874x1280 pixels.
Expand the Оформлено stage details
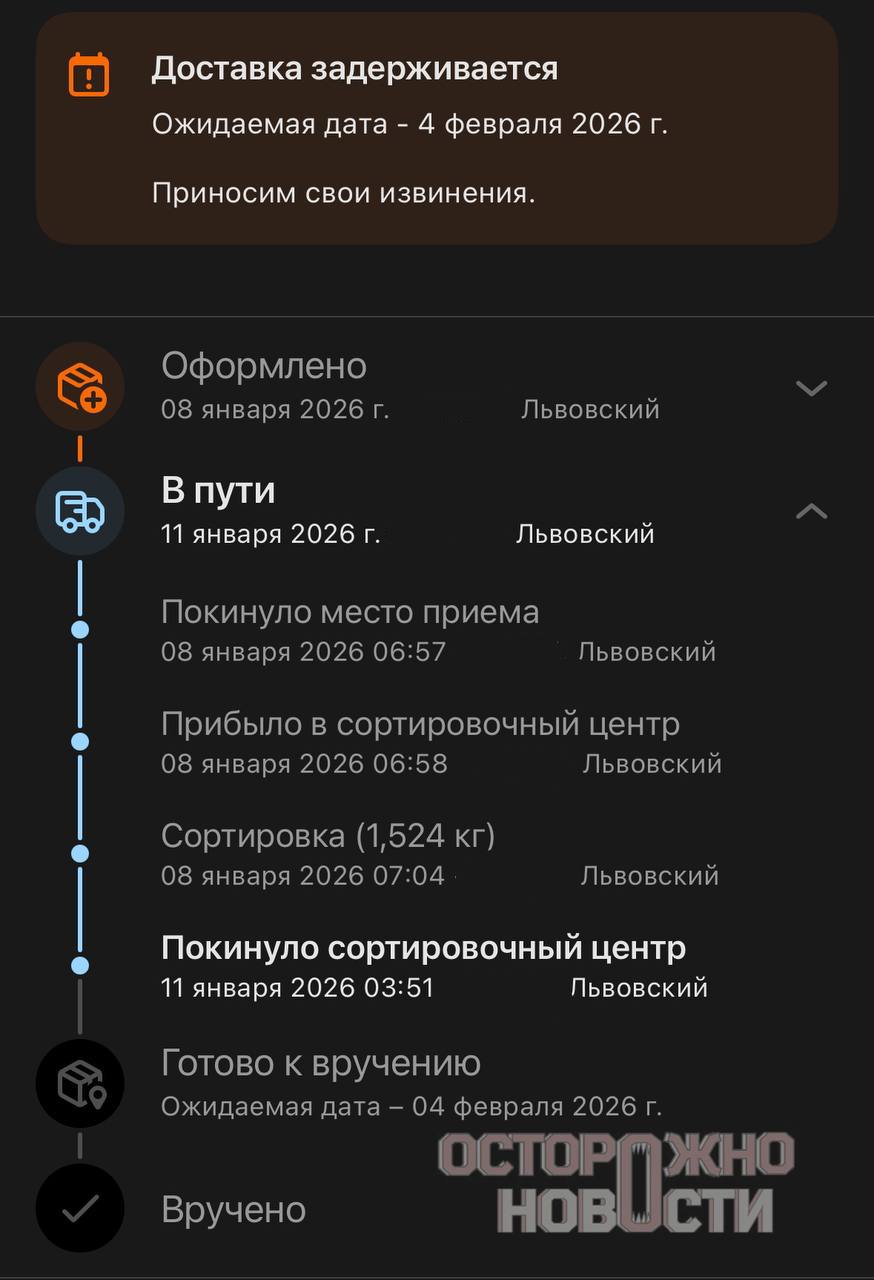(811, 387)
